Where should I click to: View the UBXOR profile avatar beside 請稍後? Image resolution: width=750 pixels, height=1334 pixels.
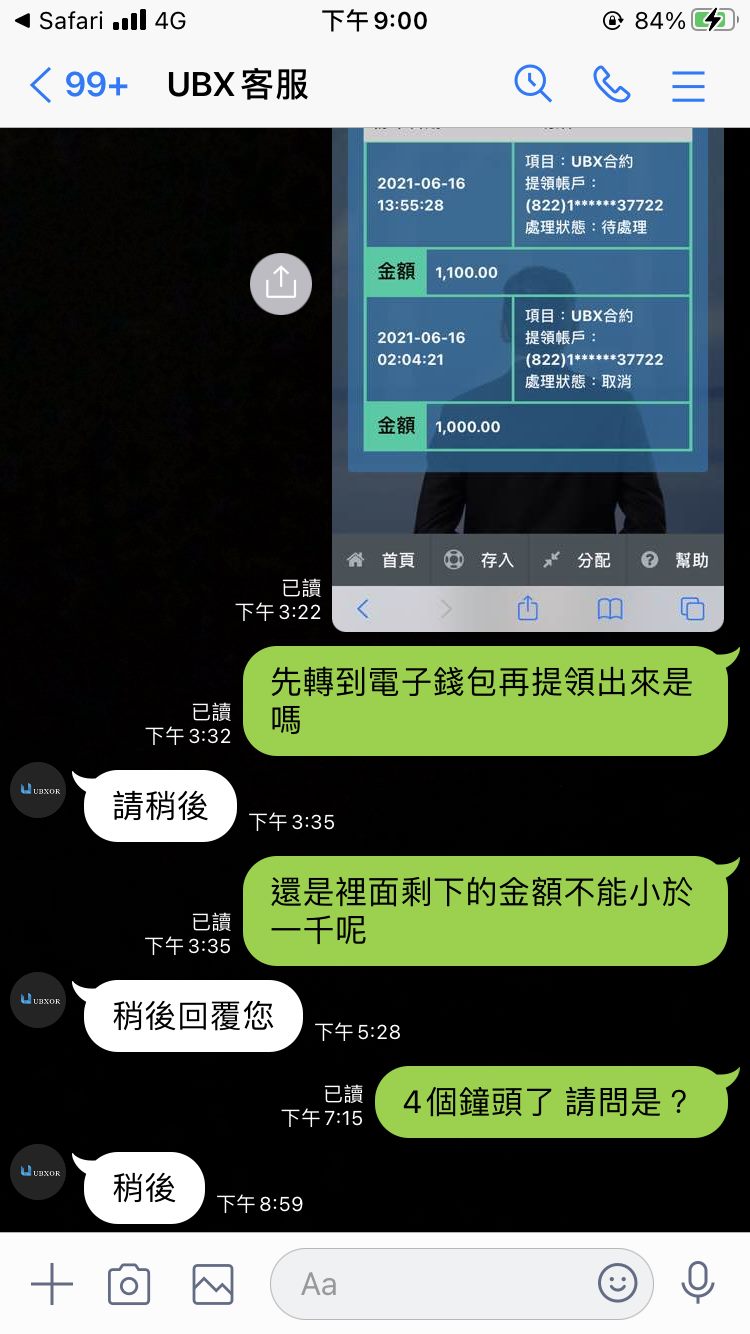38,790
